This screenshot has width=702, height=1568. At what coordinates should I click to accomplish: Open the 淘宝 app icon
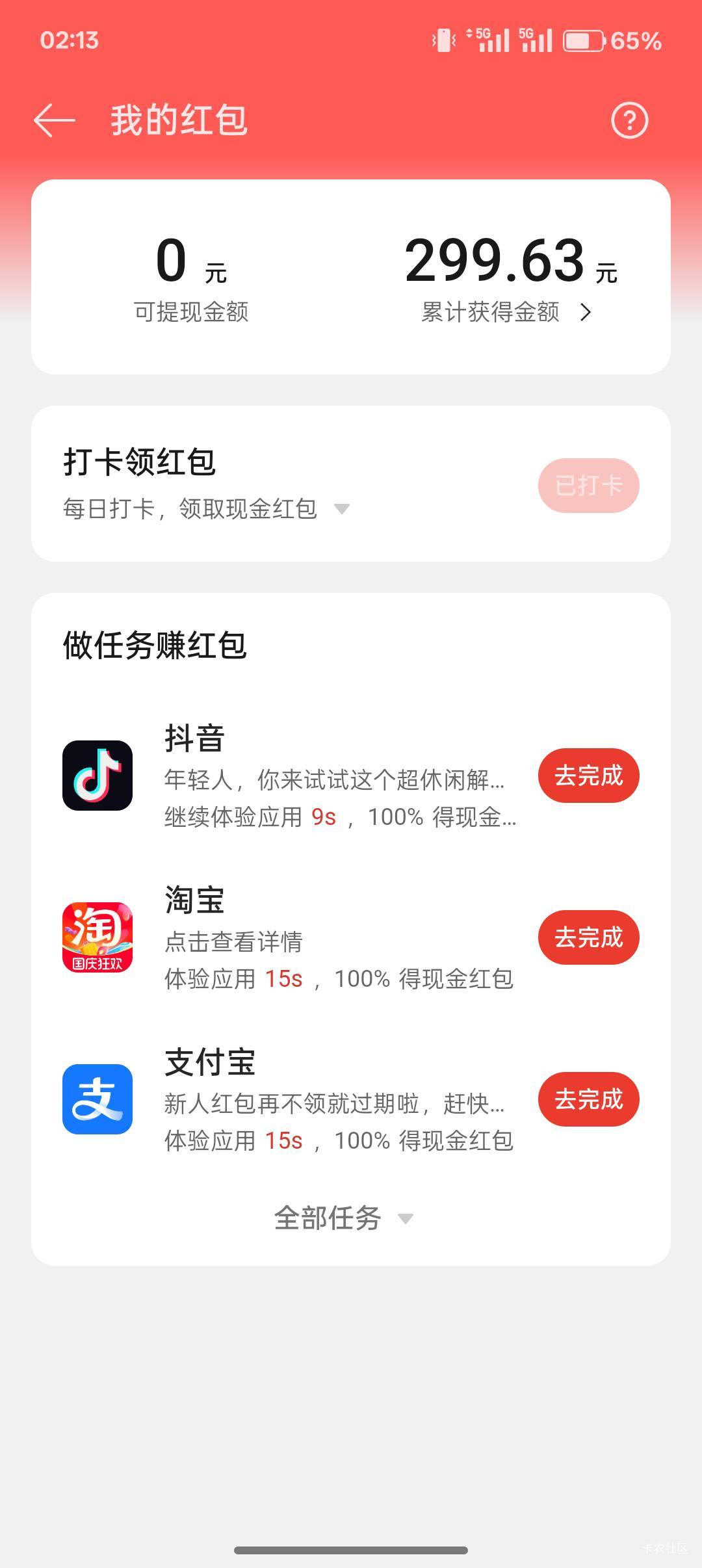pyautogui.click(x=97, y=937)
